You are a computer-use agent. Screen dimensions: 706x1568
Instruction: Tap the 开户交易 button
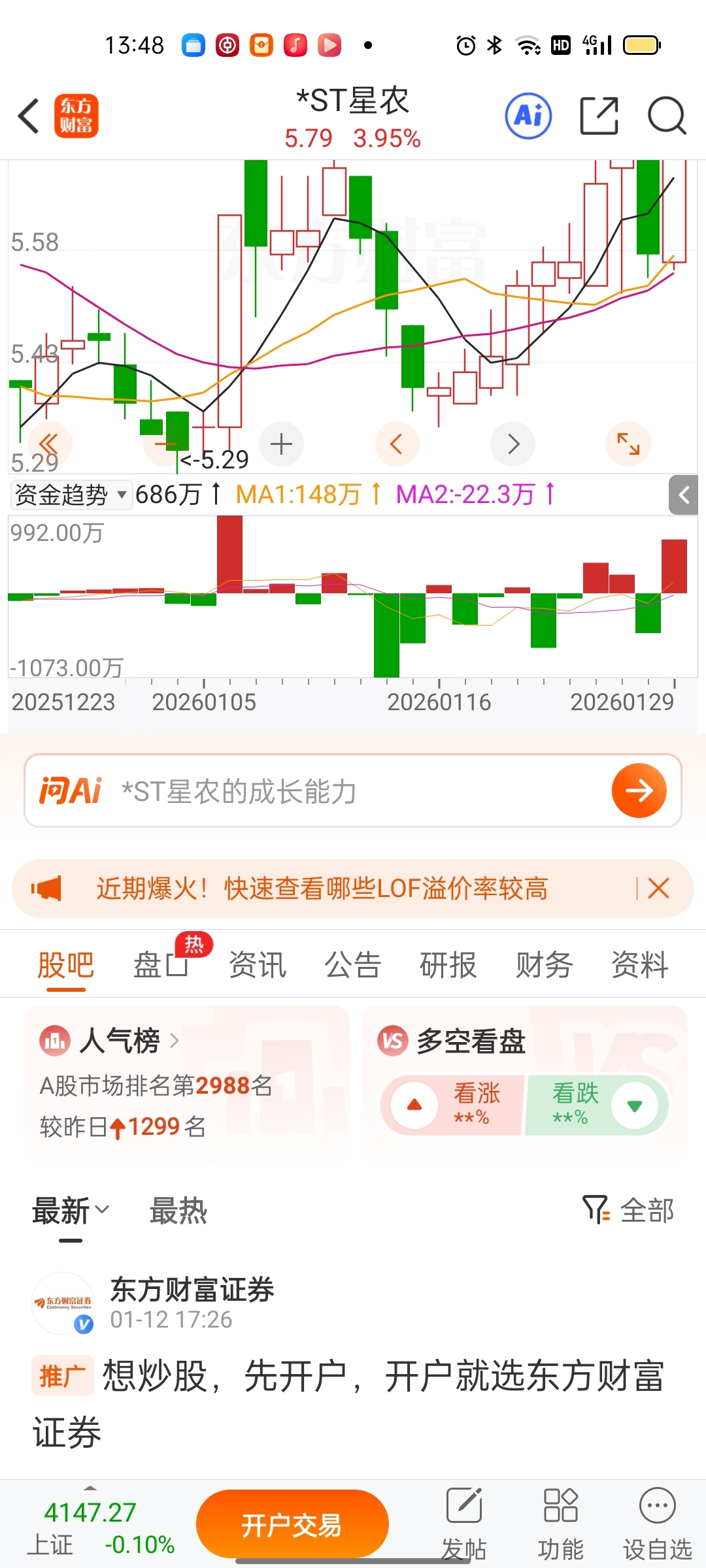292,1525
